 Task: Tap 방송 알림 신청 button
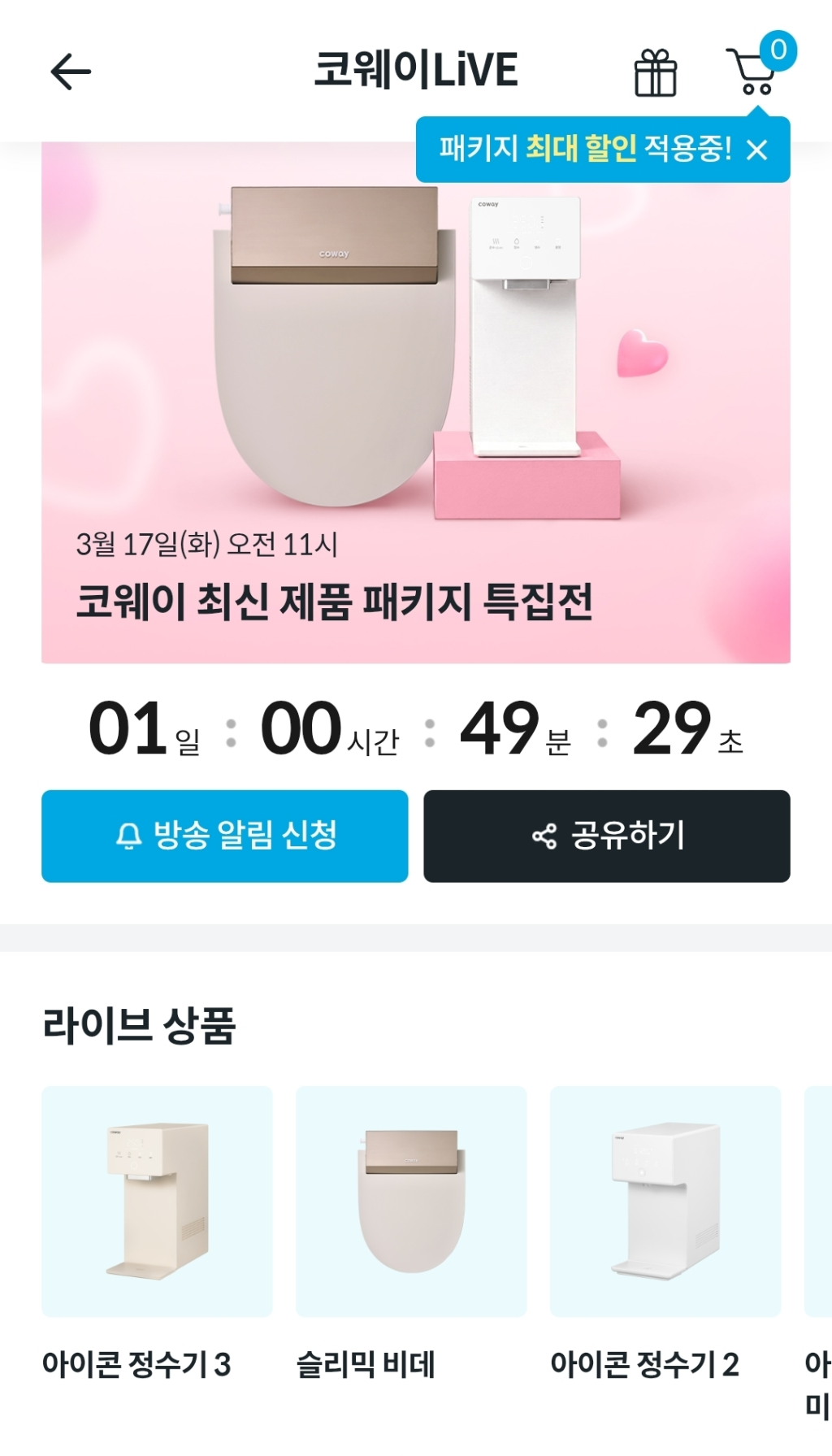[x=225, y=836]
